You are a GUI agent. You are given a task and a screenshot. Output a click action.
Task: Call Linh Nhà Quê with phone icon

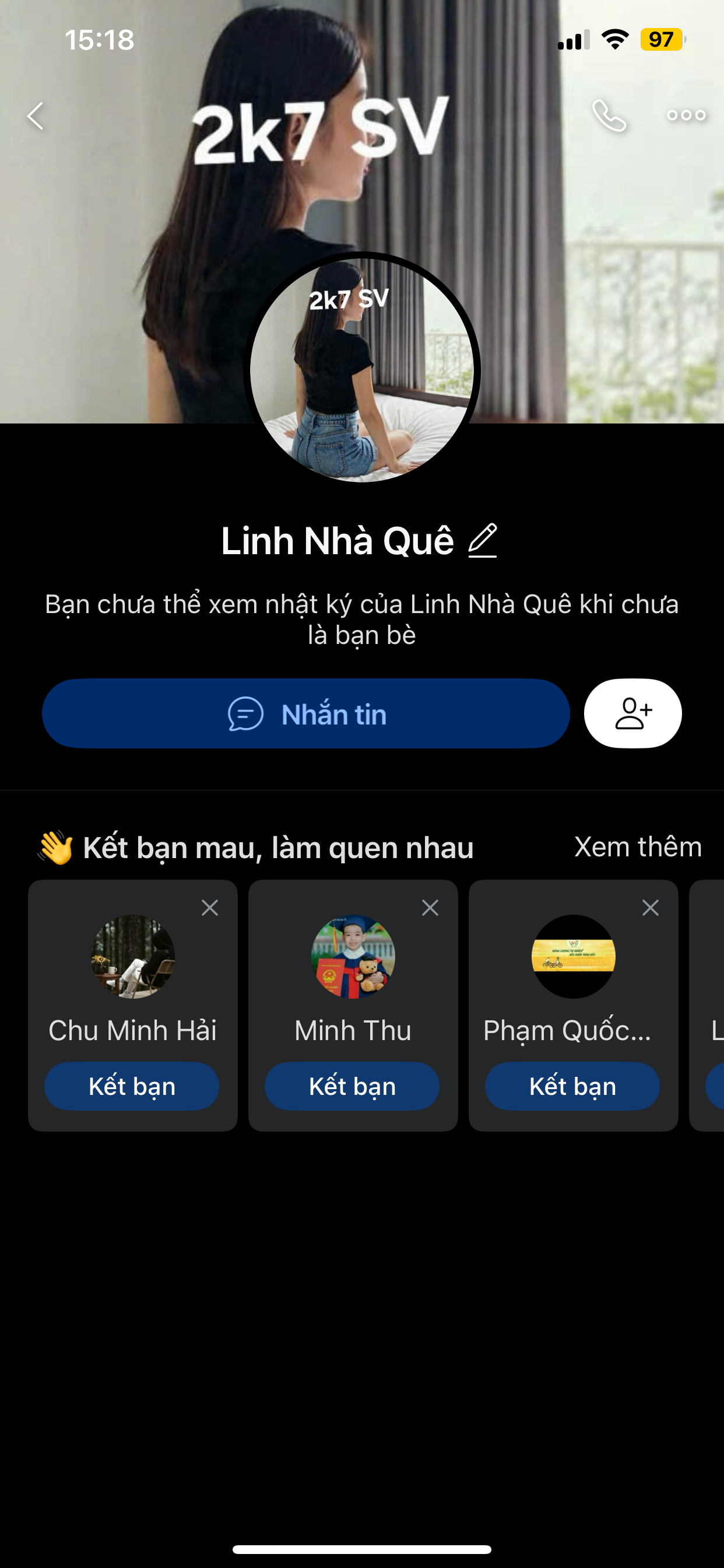click(609, 116)
